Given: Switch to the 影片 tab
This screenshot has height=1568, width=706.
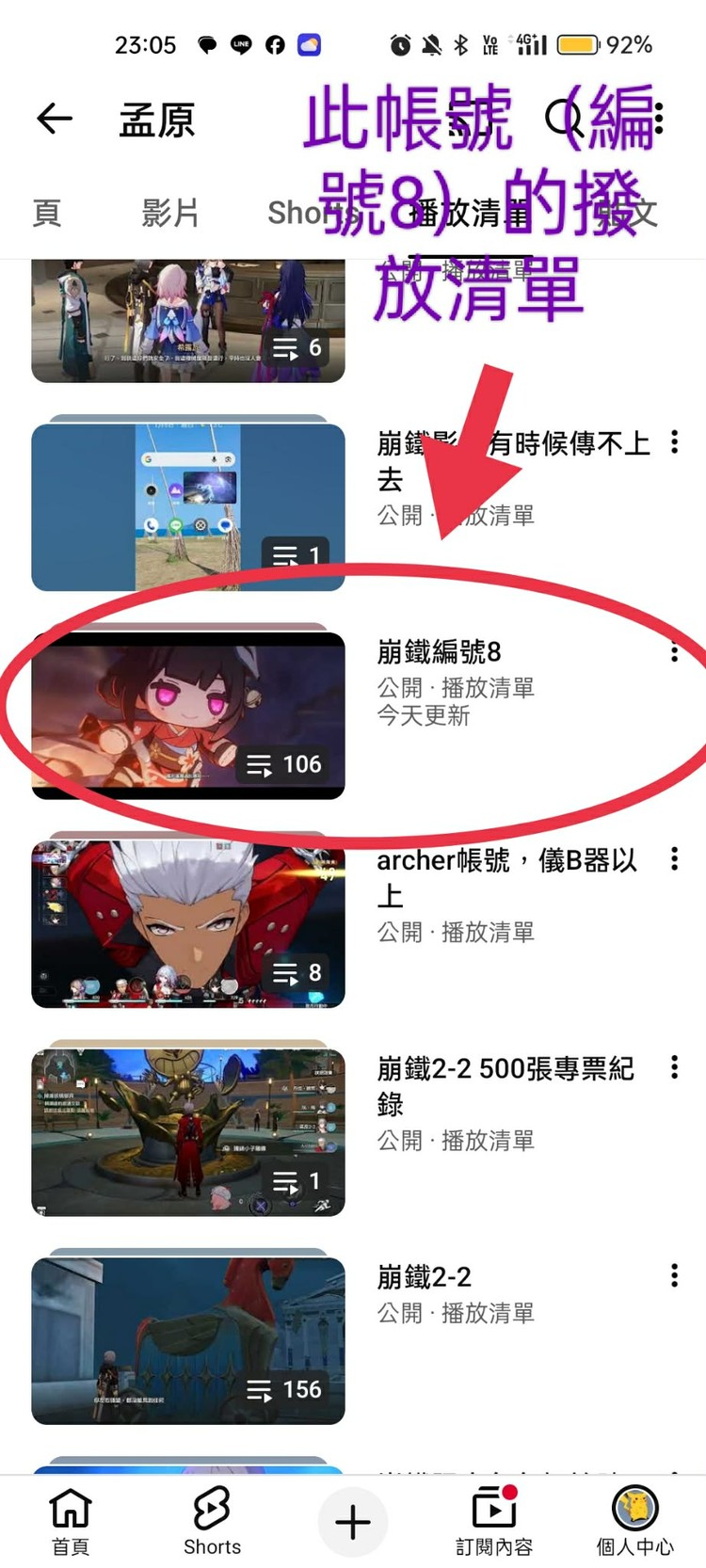Looking at the screenshot, I should (170, 214).
